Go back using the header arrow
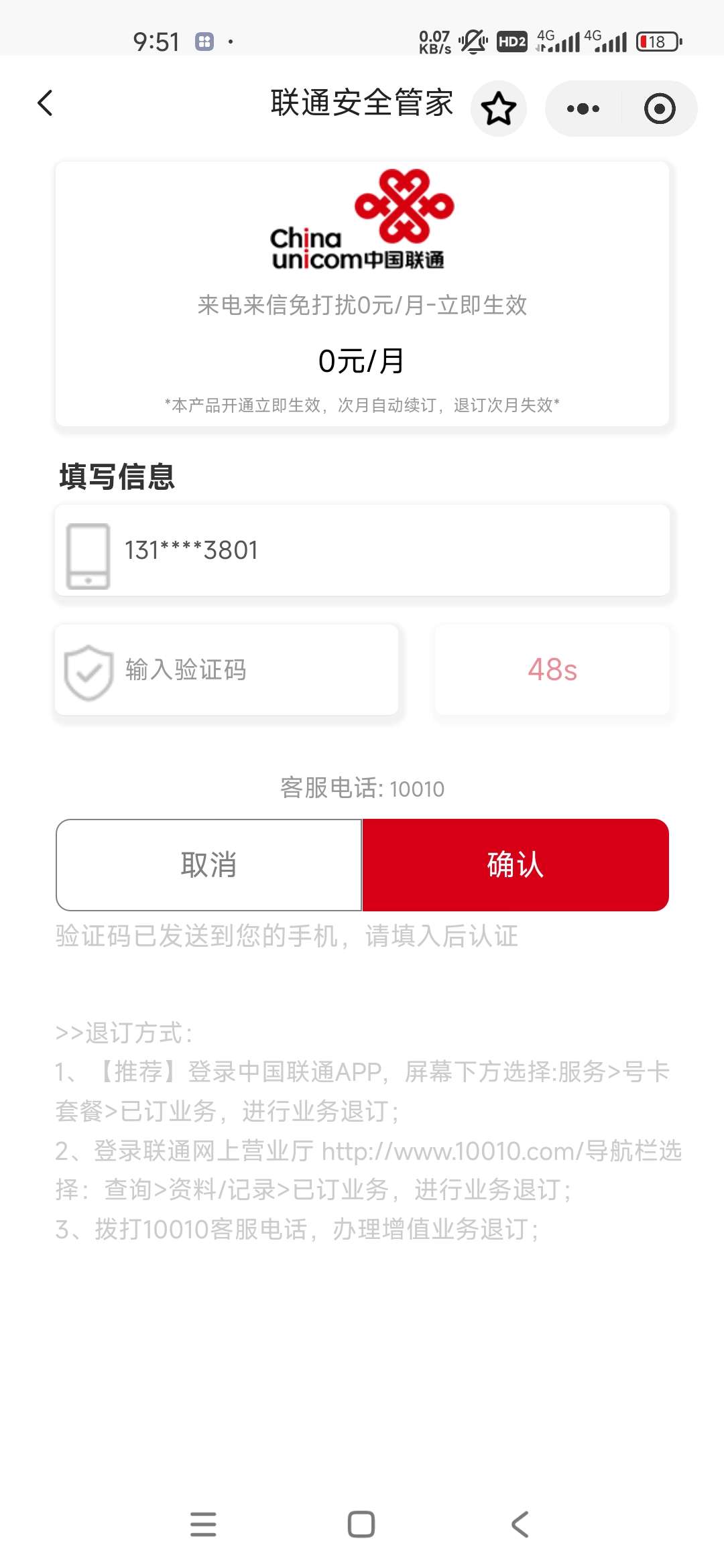This screenshot has width=724, height=1568. pyautogui.click(x=46, y=103)
